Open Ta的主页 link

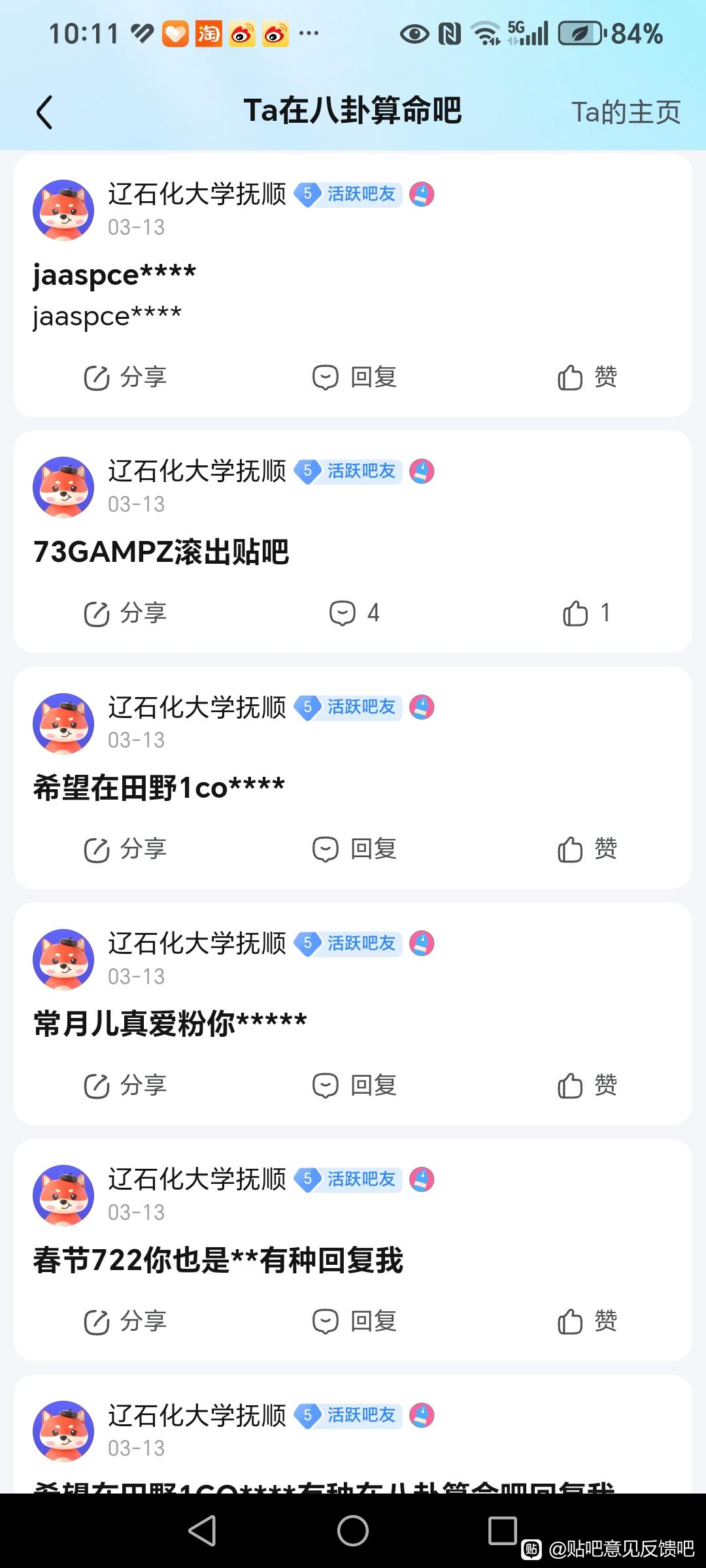[x=626, y=112]
